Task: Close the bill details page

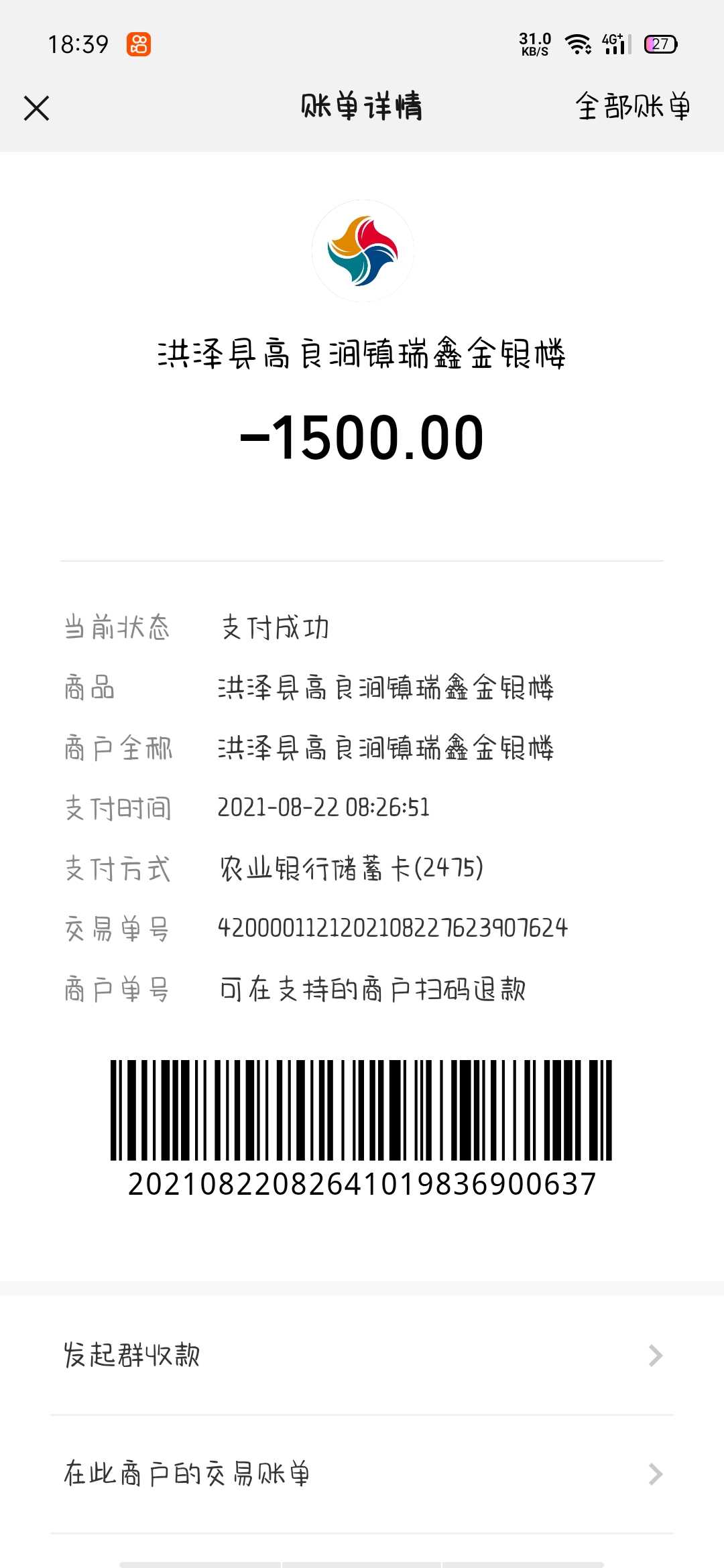Action: (36, 108)
